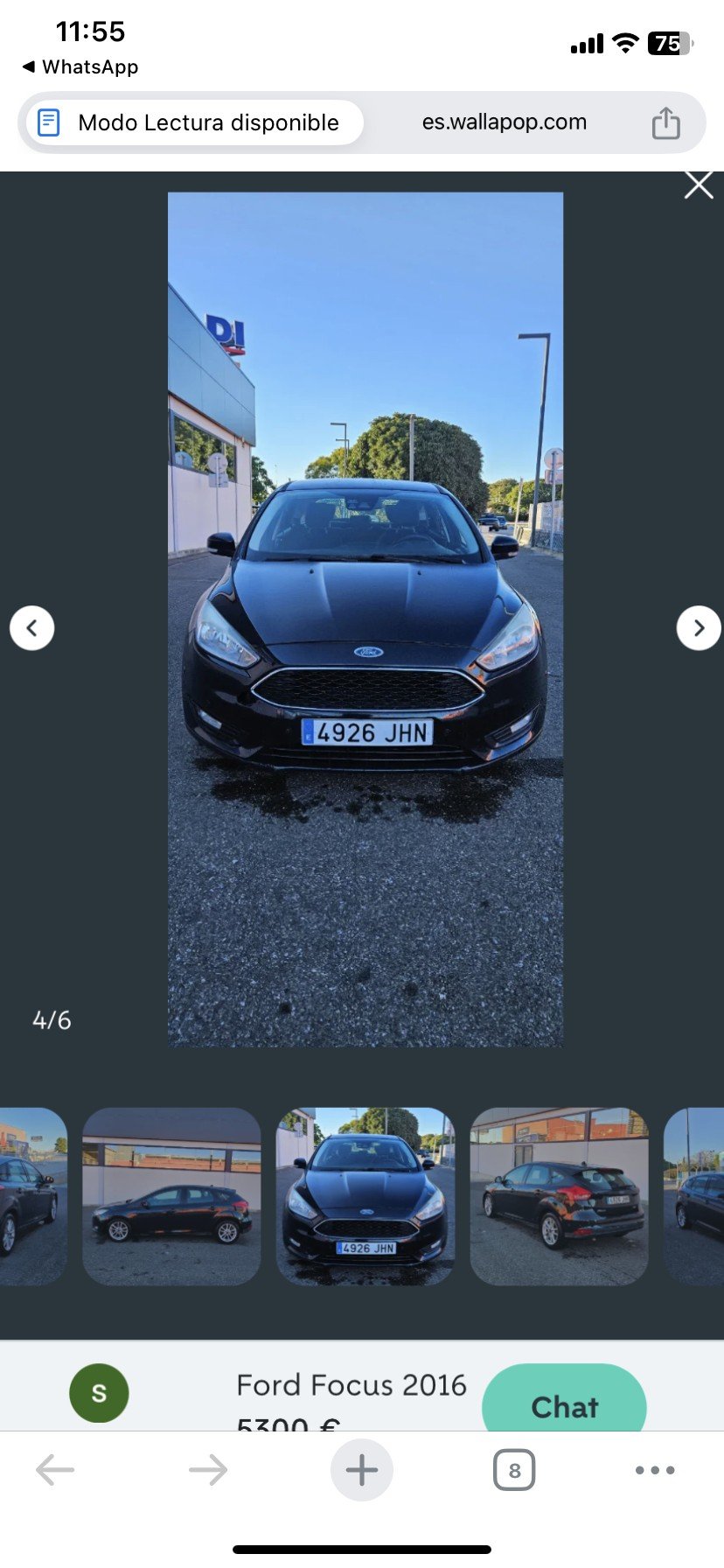This screenshot has height=1568, width=724.
Task: Open a new browser tab
Action: (x=361, y=1470)
